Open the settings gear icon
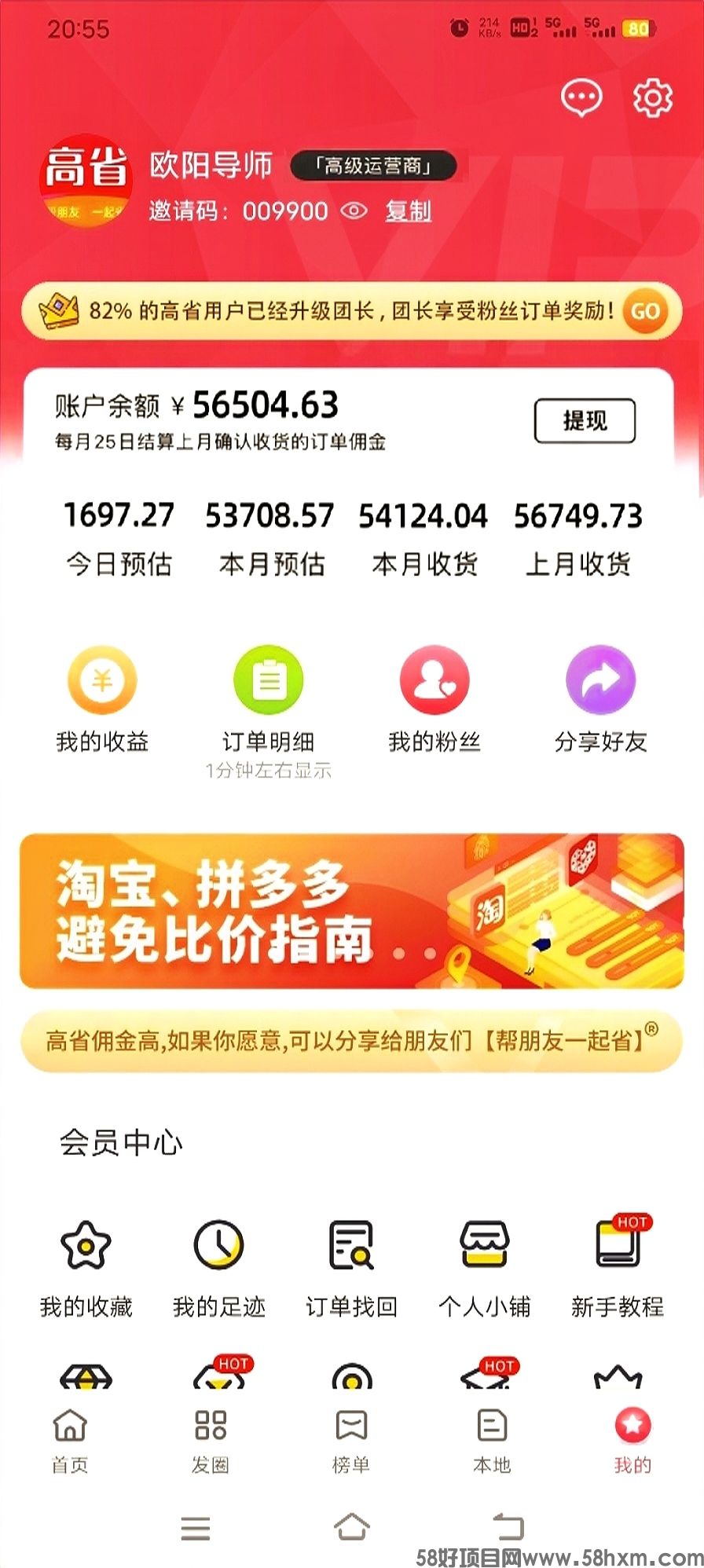 point(653,98)
